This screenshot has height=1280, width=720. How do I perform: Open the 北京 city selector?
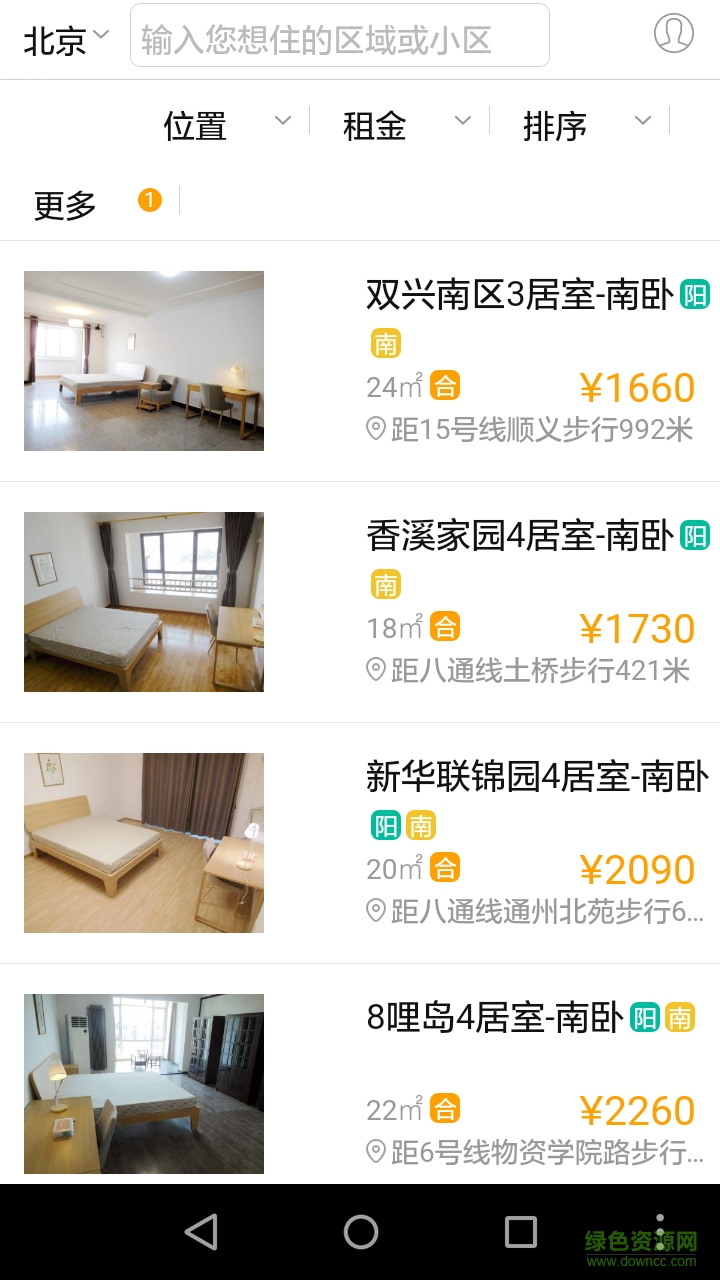coord(66,40)
